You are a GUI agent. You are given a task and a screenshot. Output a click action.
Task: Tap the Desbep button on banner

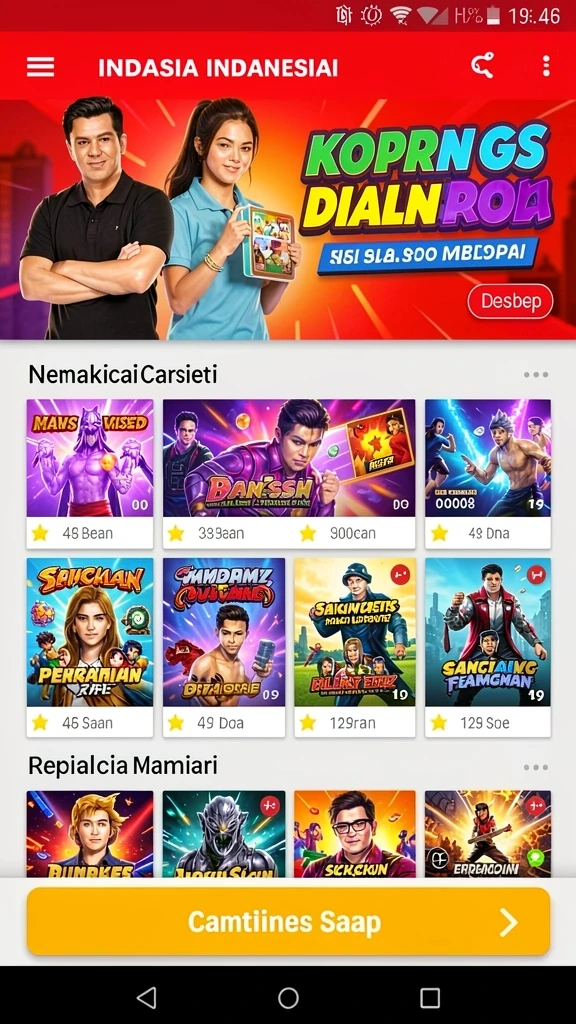[510, 302]
